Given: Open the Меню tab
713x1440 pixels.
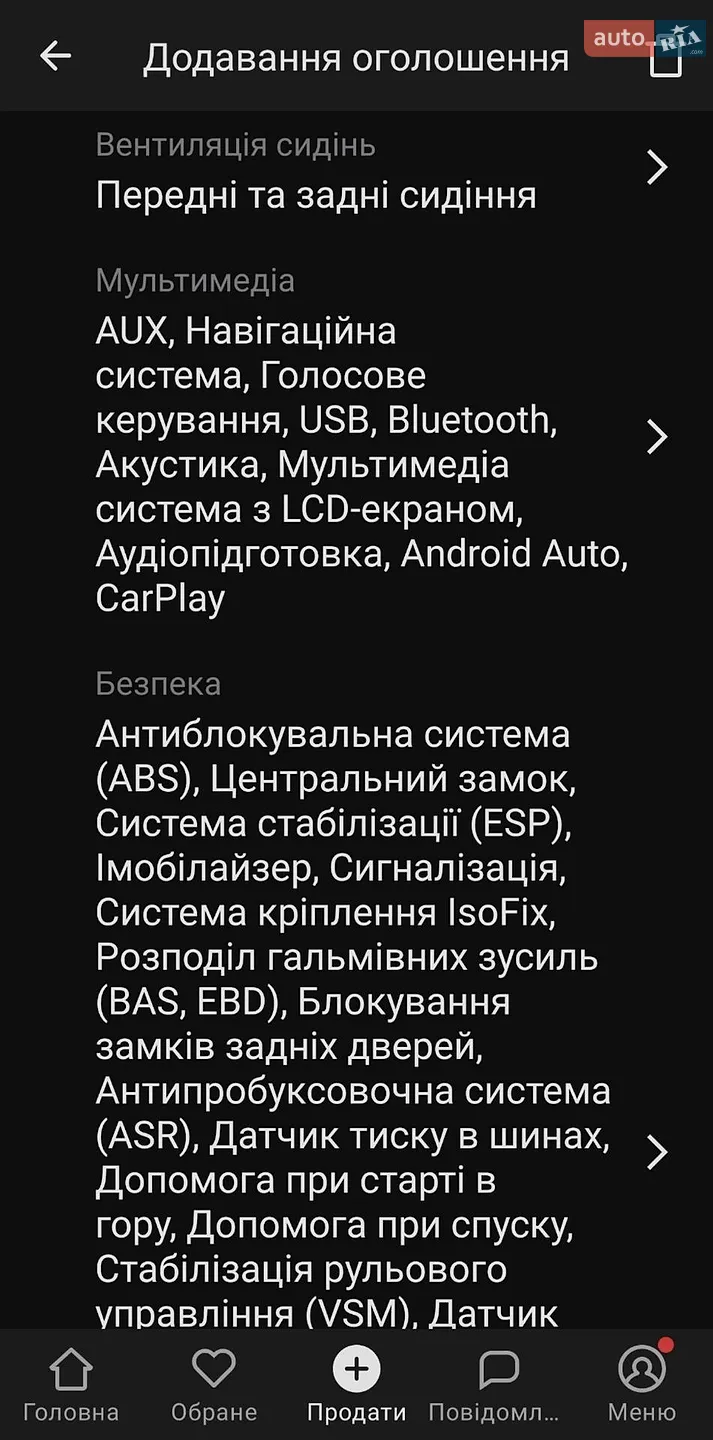Looking at the screenshot, I should 642,1385.
